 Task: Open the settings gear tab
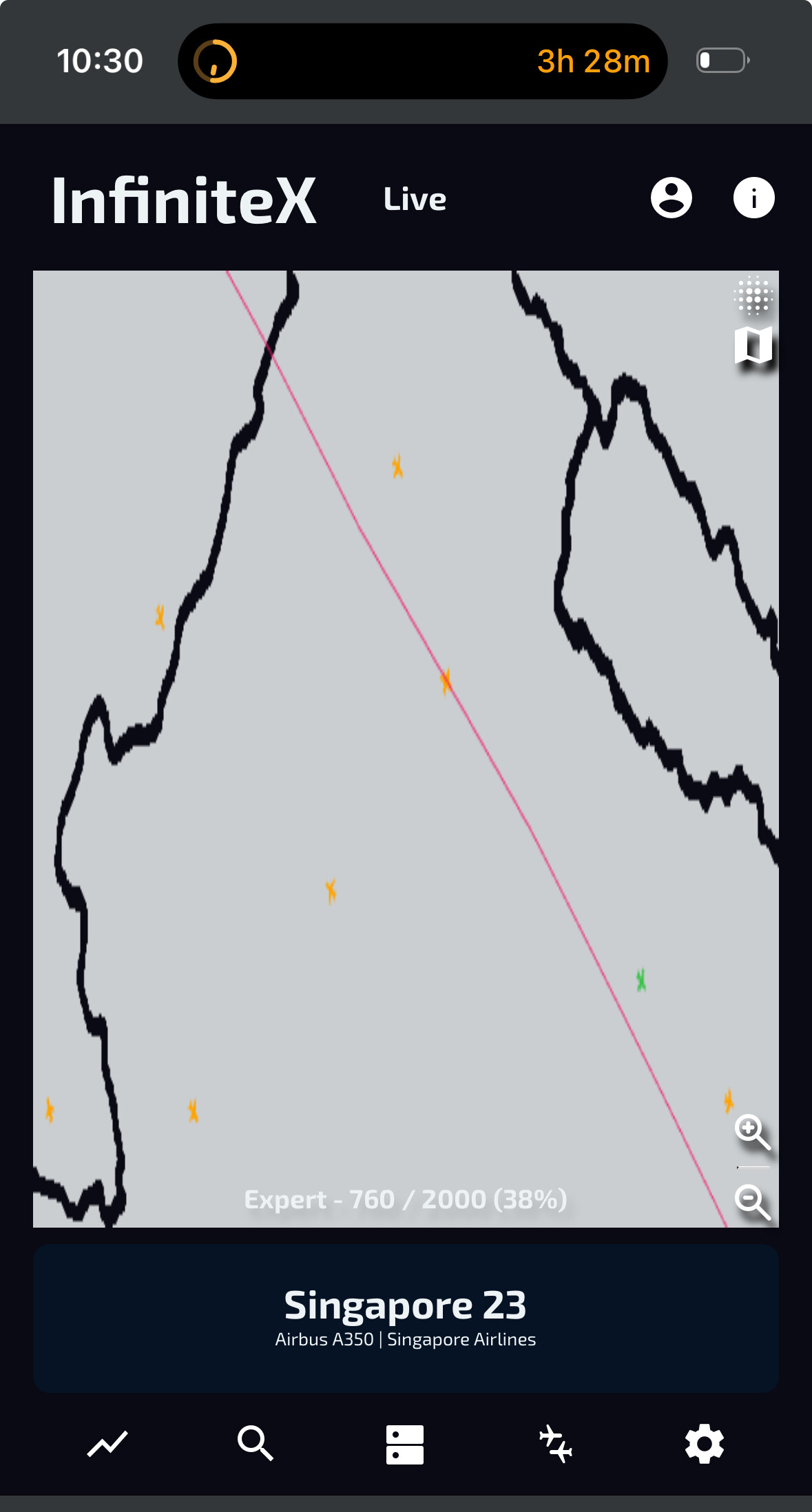[x=704, y=1444]
